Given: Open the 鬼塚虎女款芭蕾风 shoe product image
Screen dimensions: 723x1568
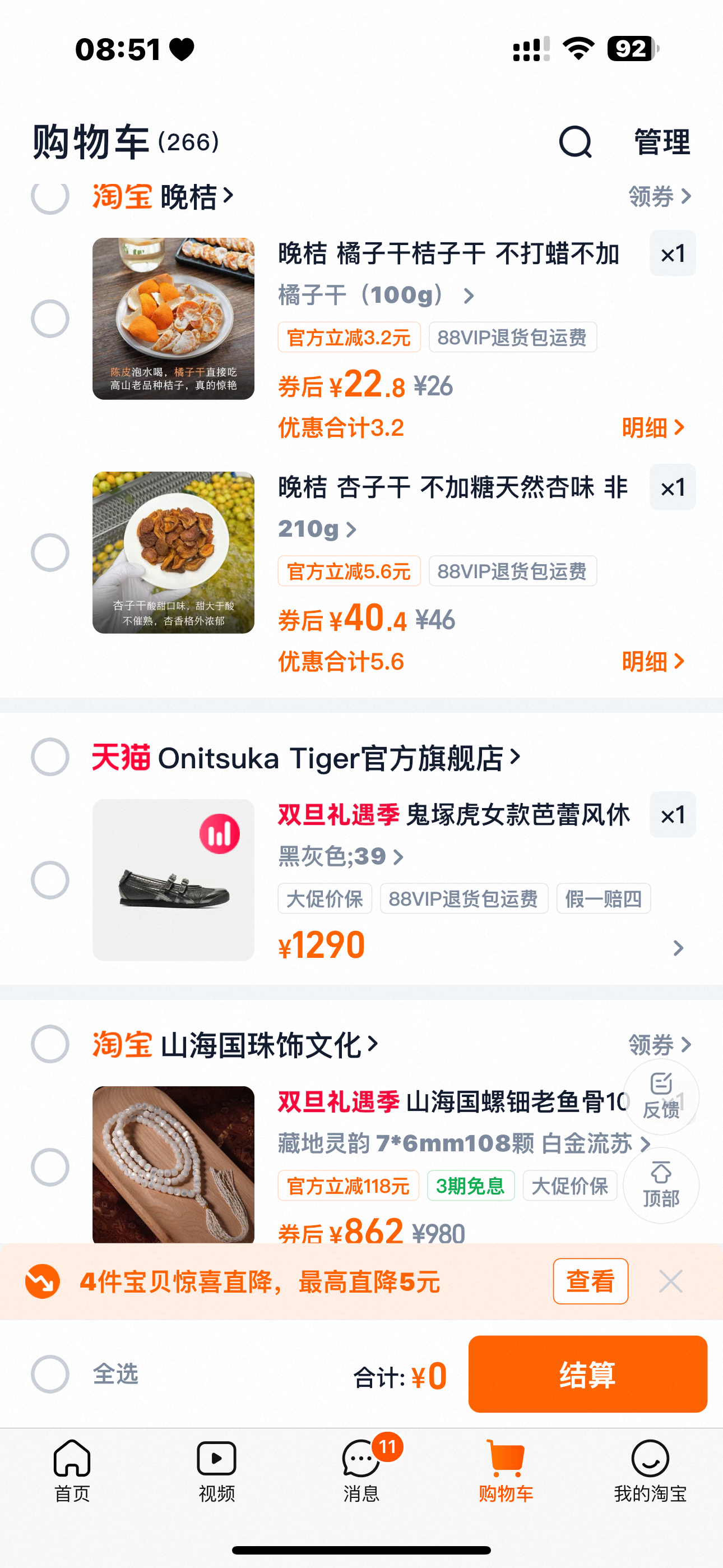Looking at the screenshot, I should [173, 879].
